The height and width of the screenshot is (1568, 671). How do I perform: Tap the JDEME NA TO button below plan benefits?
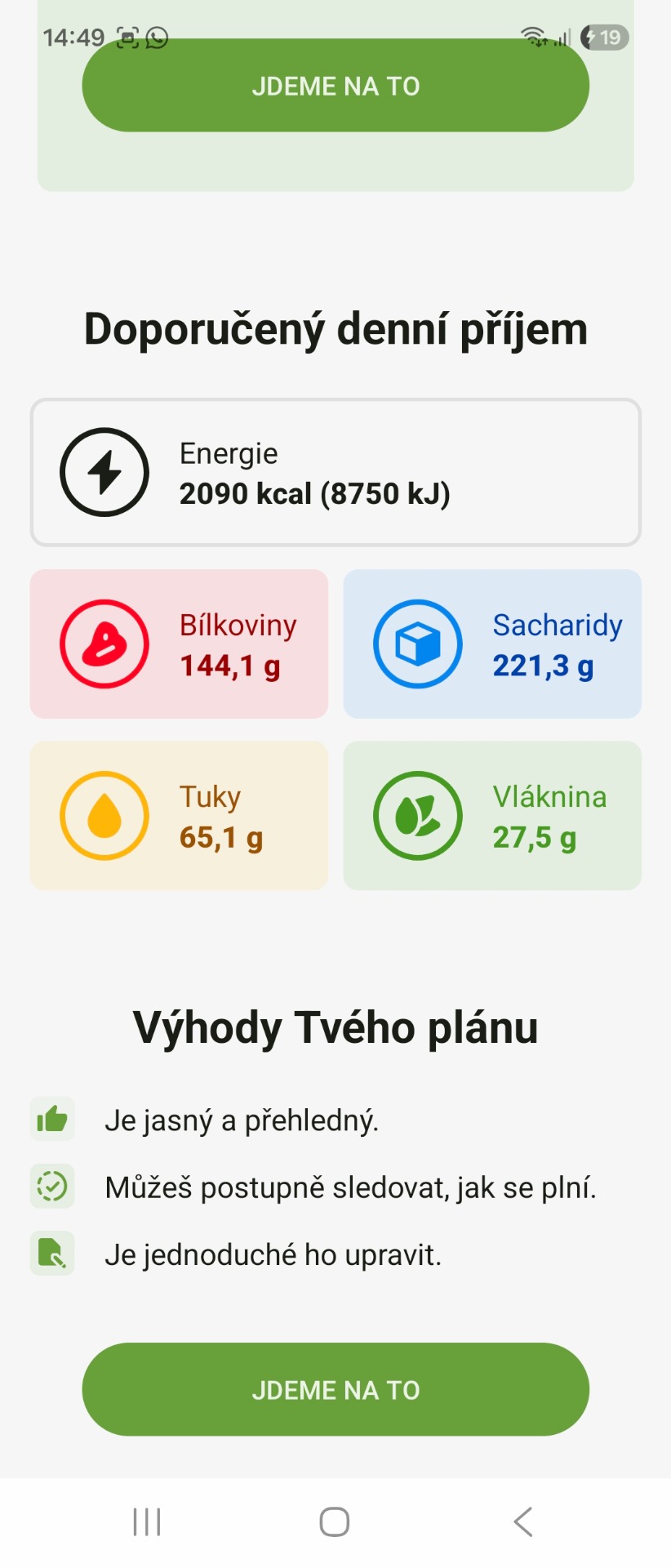click(x=335, y=1390)
